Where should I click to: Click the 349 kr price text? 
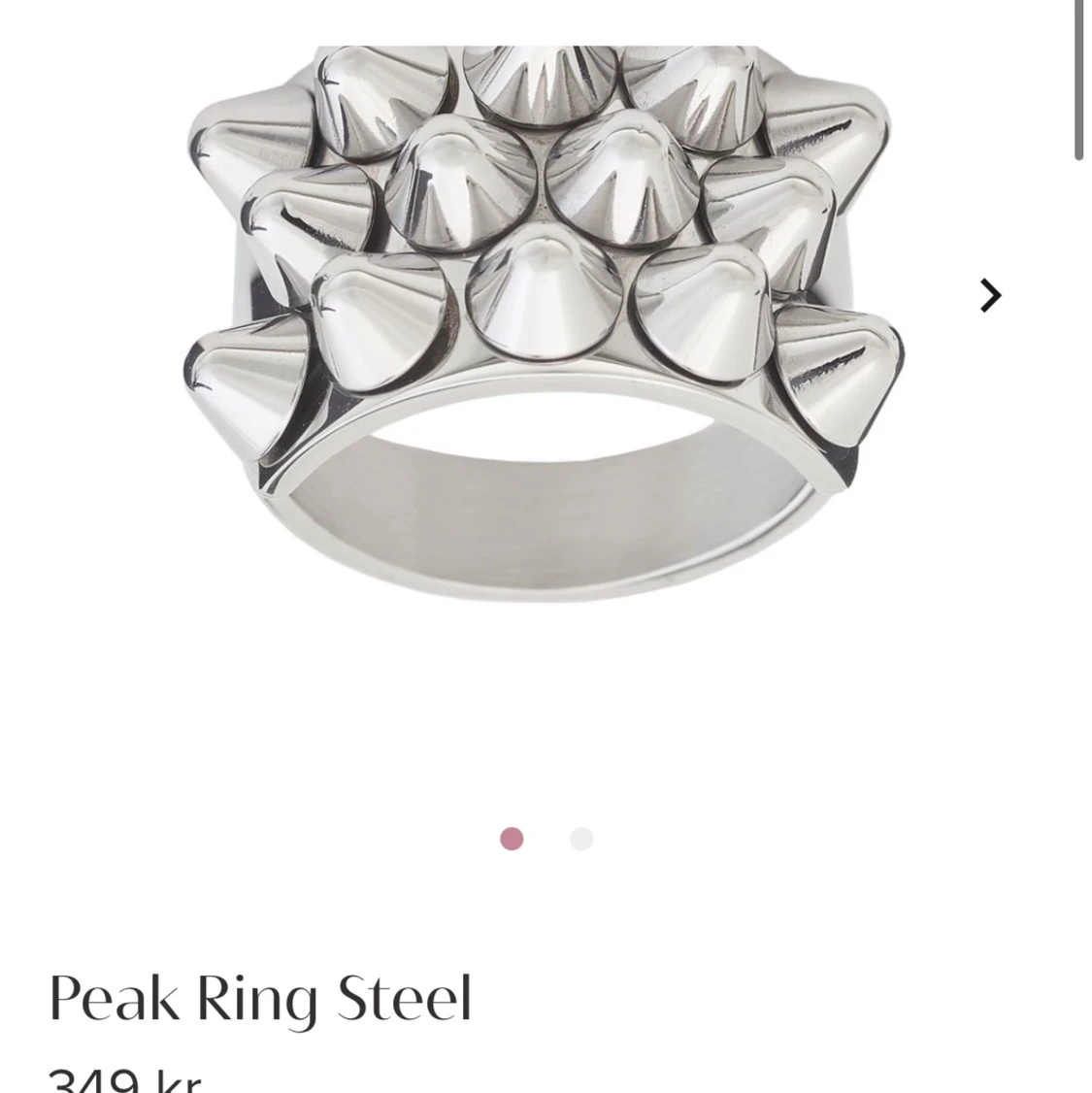[124, 1076]
